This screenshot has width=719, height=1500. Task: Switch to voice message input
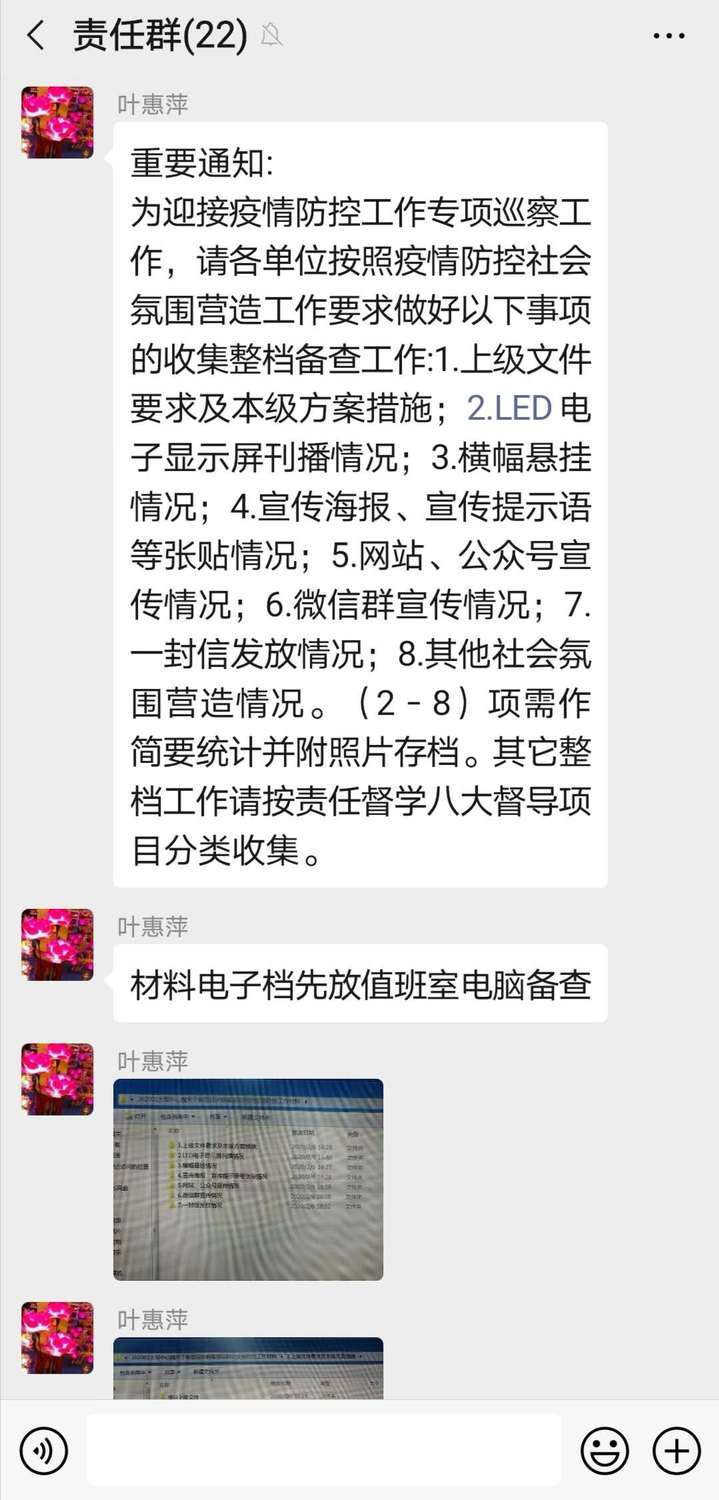tap(43, 1449)
